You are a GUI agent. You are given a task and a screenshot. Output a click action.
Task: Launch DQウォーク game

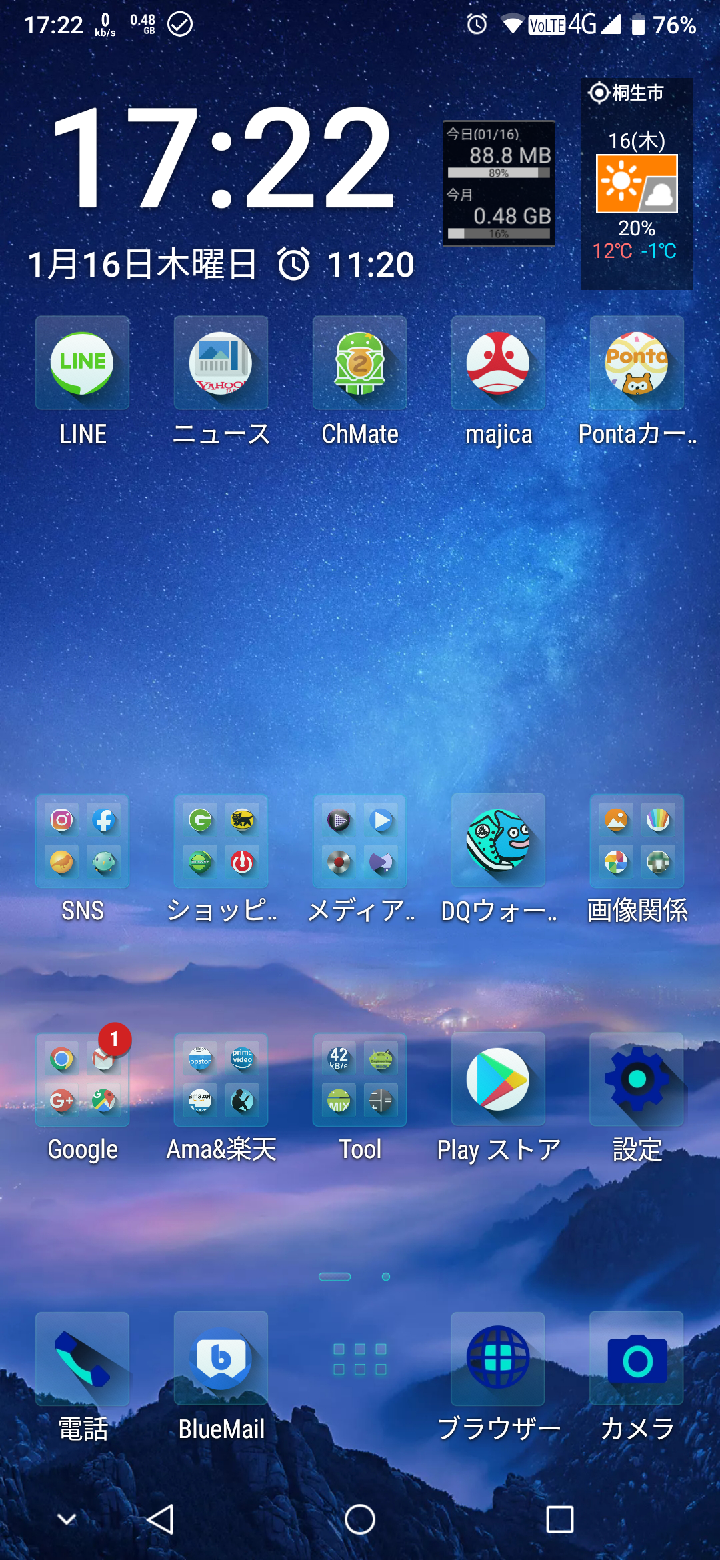[x=498, y=841]
